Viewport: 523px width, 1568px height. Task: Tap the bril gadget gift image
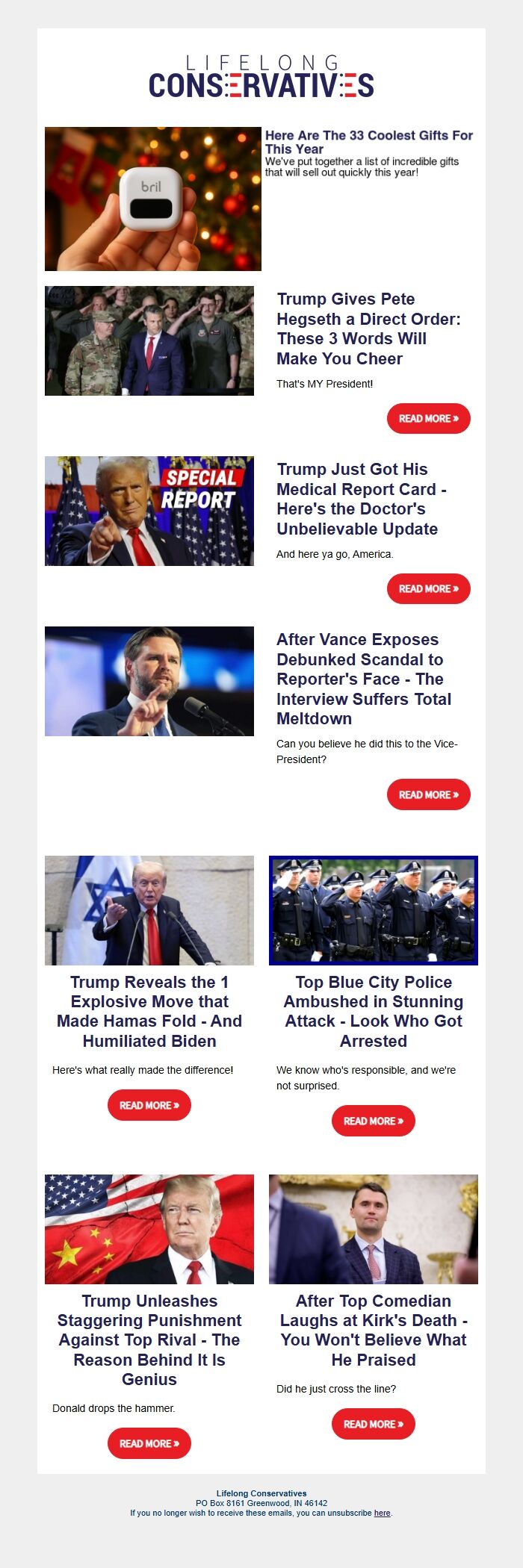click(x=153, y=199)
